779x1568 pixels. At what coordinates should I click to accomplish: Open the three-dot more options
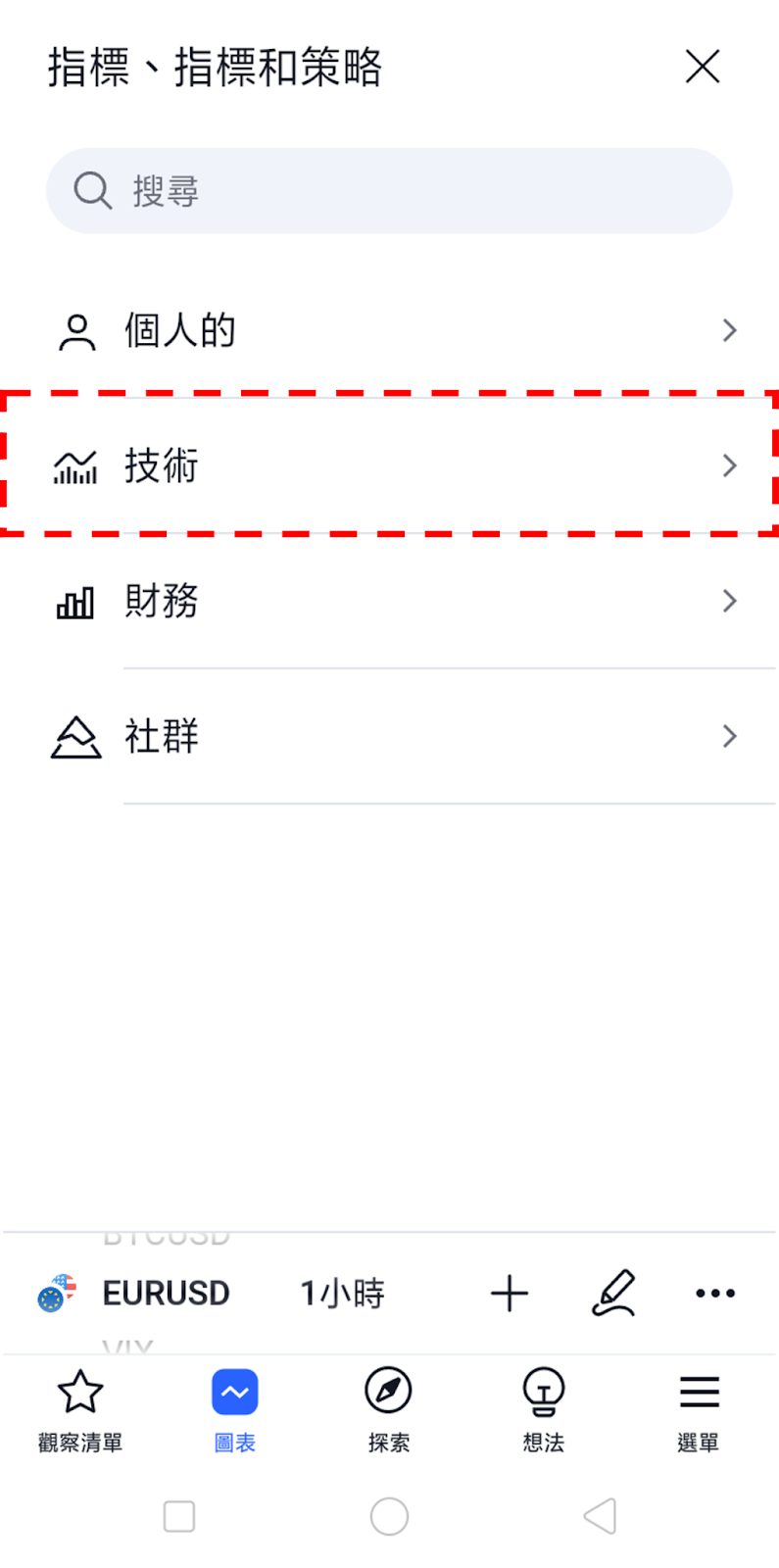[715, 1294]
